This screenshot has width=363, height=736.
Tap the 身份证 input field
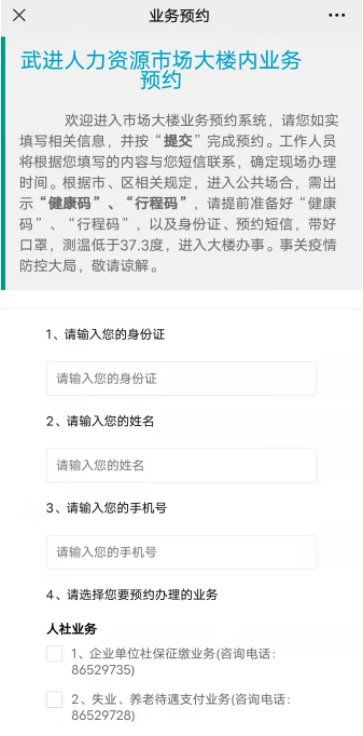point(181,378)
